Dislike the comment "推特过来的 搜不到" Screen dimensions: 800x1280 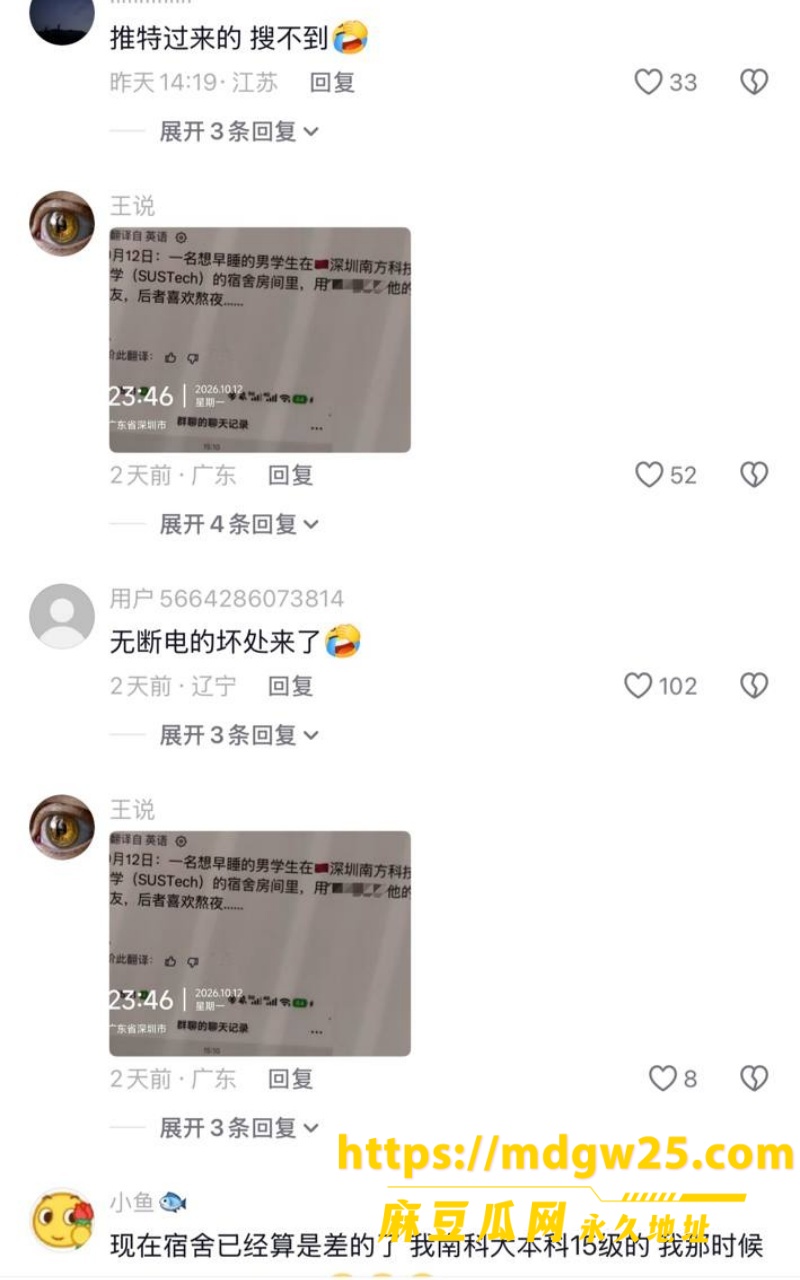(754, 82)
